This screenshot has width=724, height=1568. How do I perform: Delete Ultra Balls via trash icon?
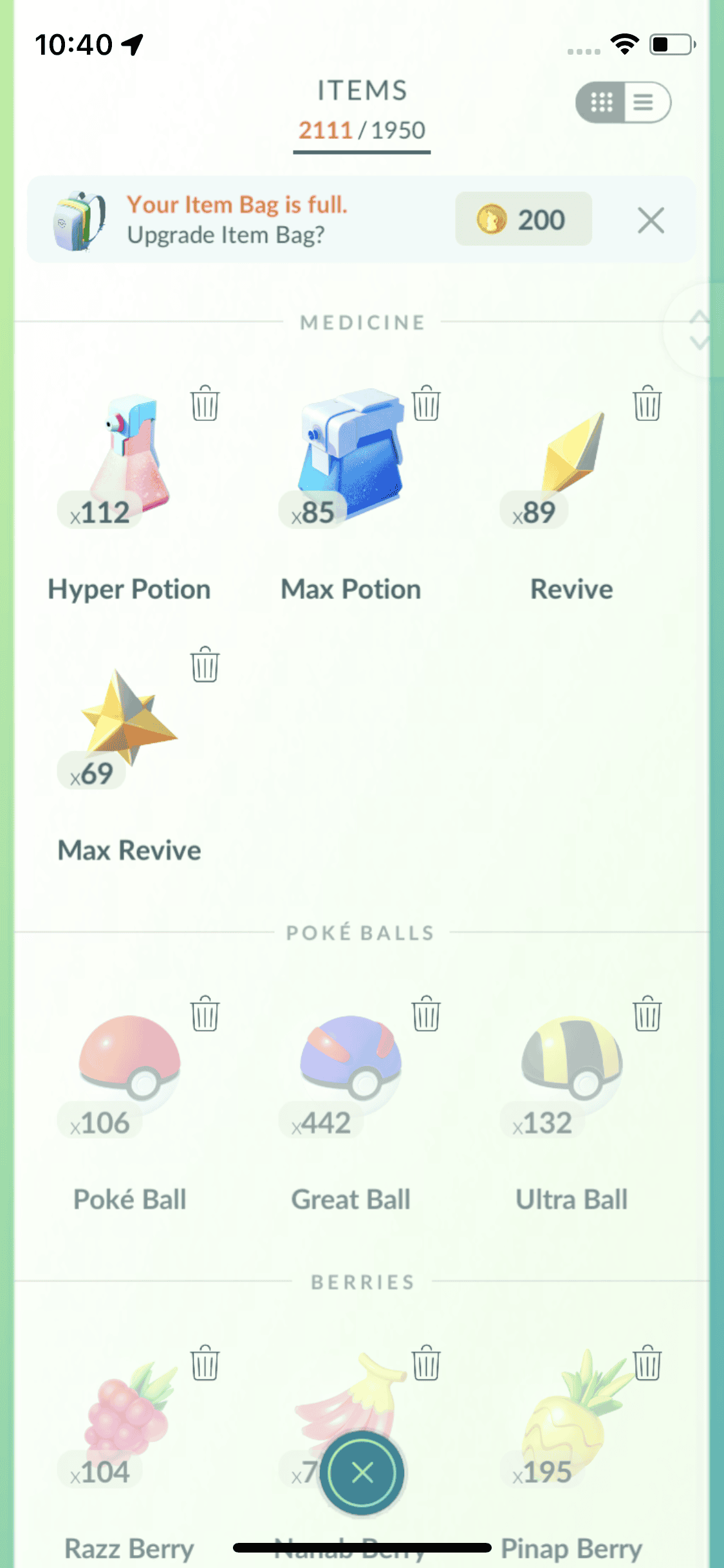647,1014
